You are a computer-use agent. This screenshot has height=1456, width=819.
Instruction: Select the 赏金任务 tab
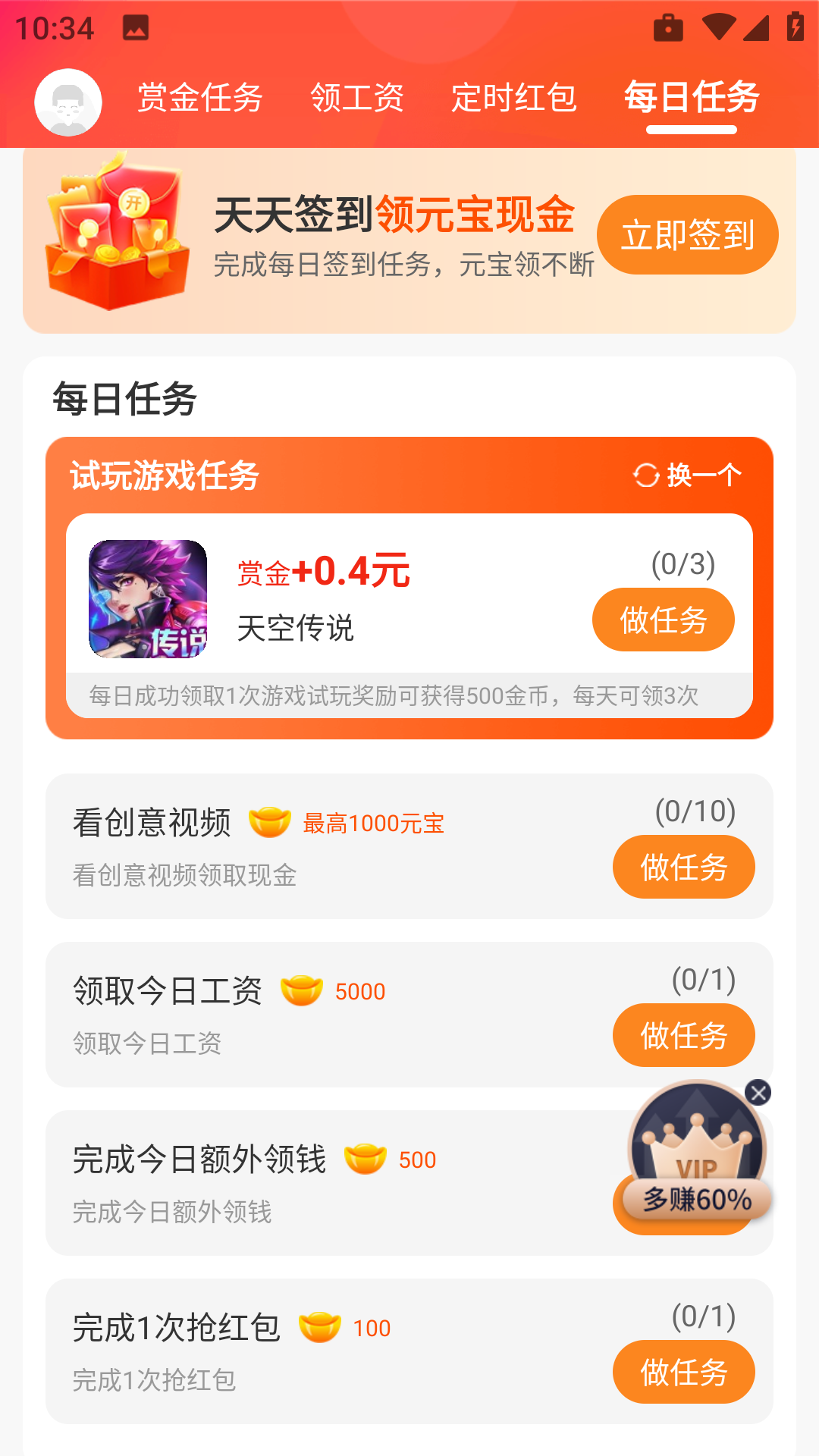point(199,97)
